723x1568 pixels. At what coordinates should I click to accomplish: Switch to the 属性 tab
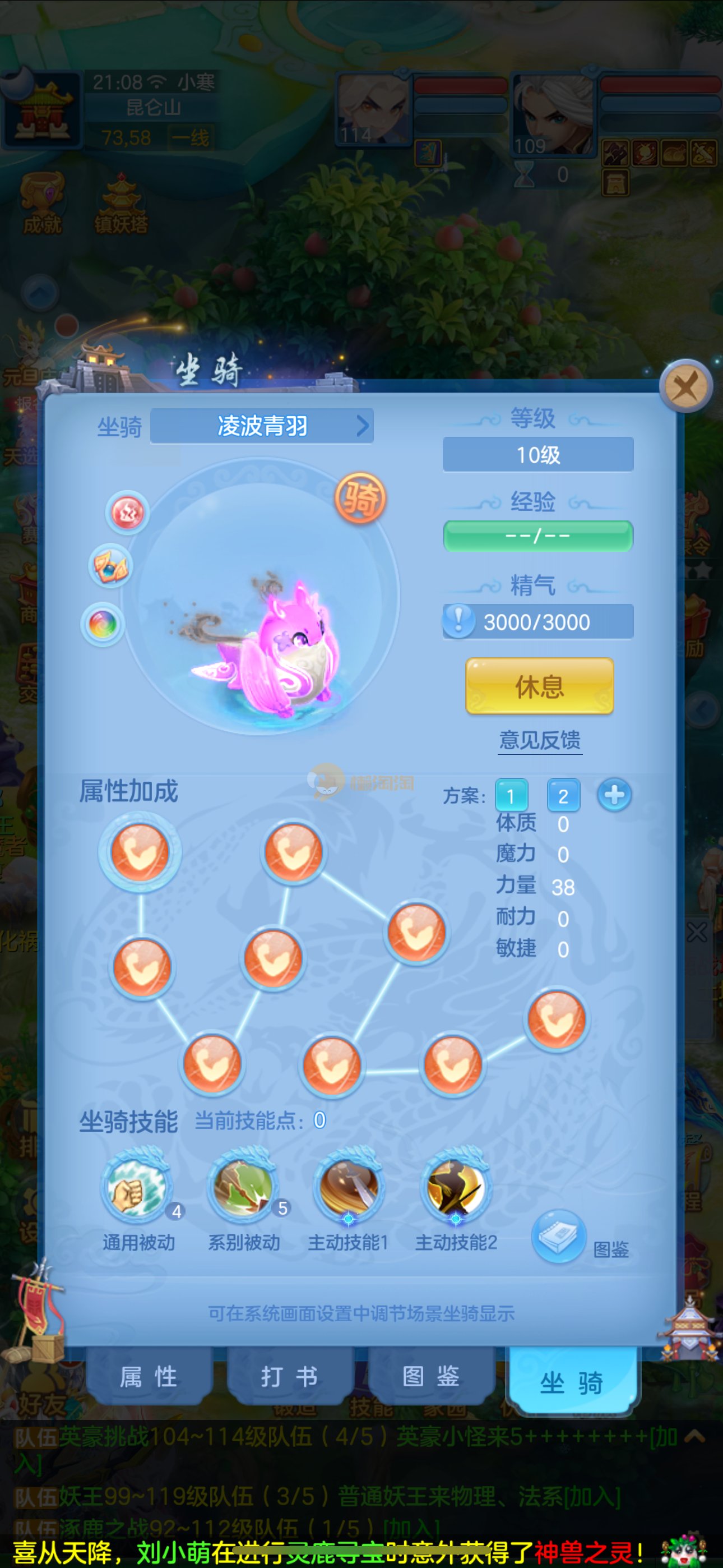149,1377
